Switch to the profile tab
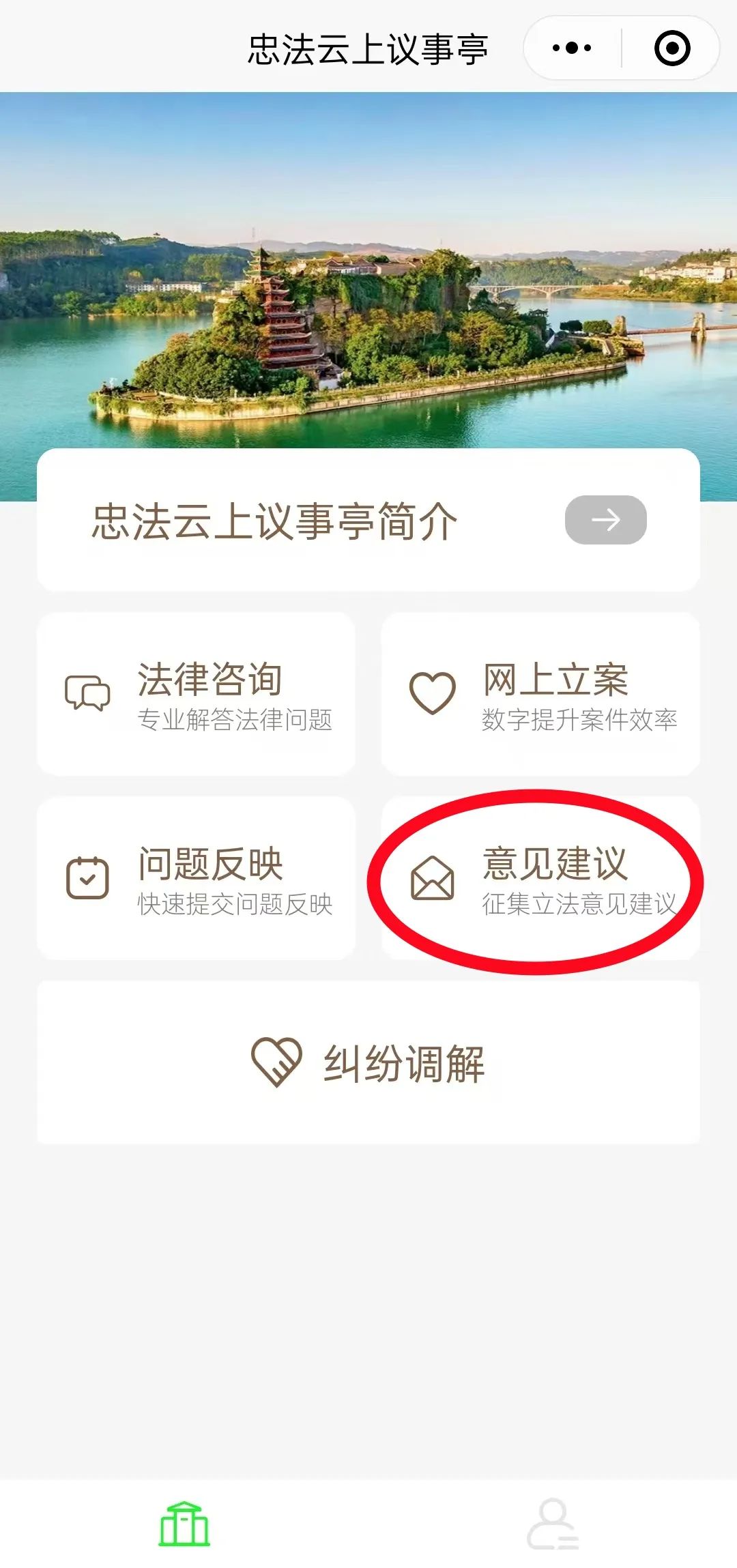Viewport: 737px width, 1568px height. [x=553, y=1524]
